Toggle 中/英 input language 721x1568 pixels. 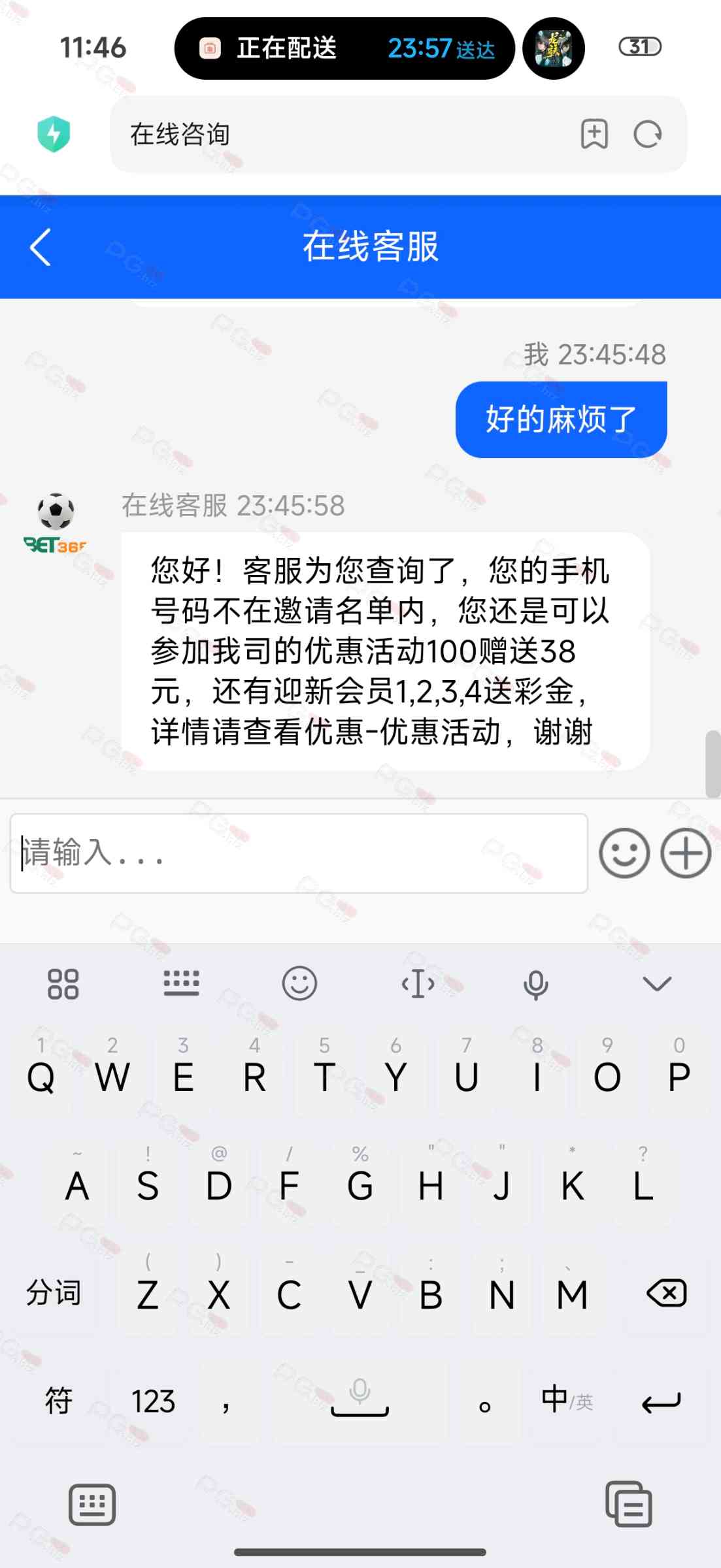[567, 1400]
